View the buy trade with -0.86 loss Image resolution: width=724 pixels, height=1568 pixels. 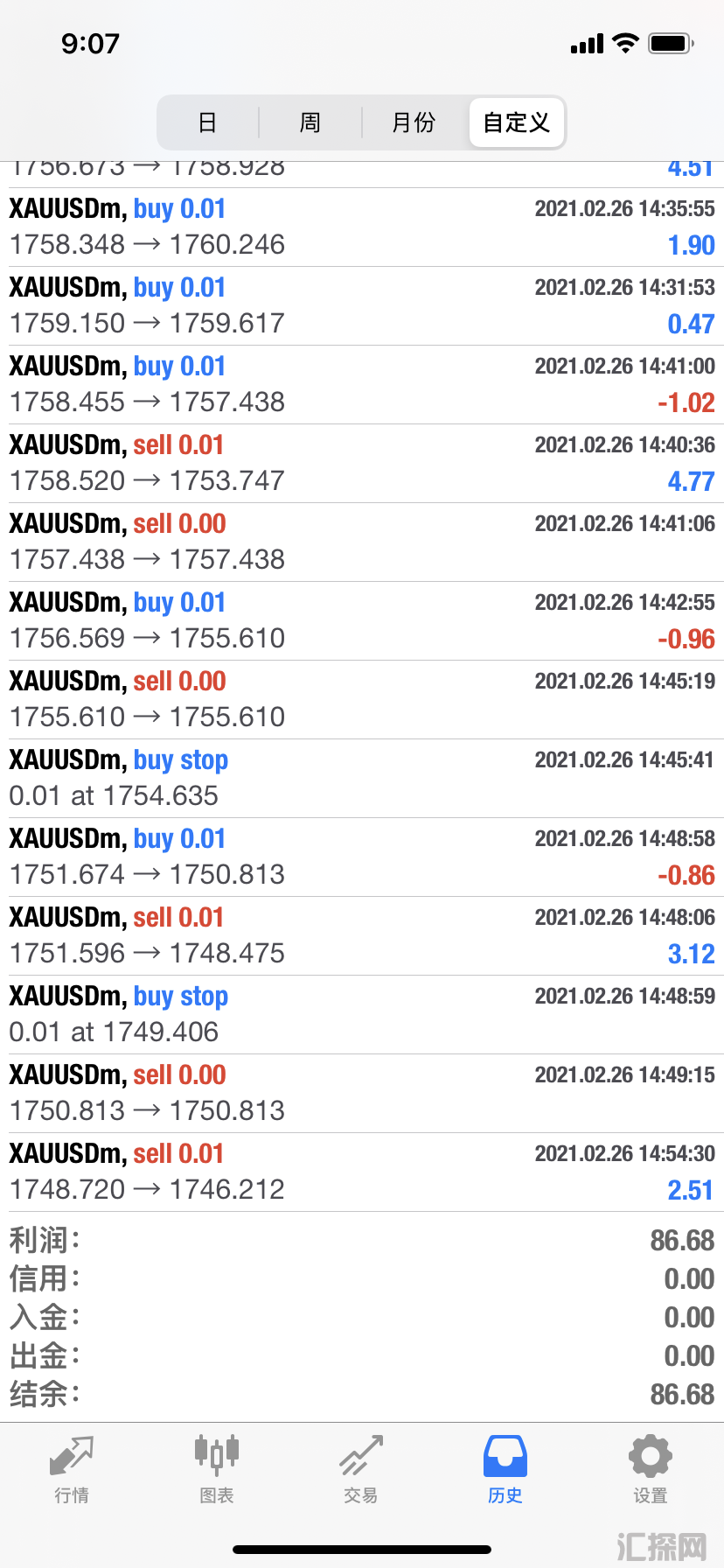(x=362, y=857)
